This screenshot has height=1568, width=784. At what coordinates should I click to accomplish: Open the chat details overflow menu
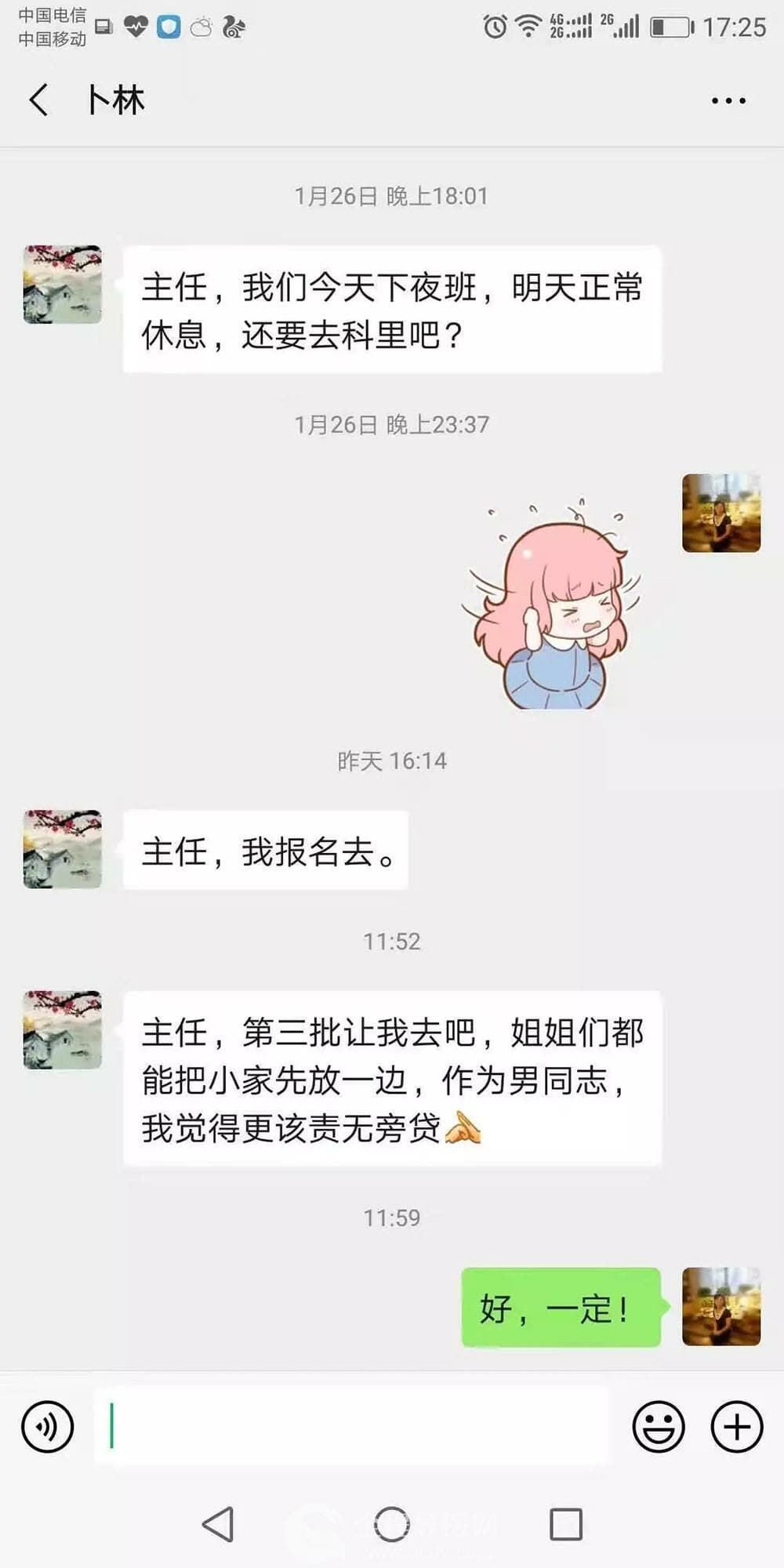(728, 100)
